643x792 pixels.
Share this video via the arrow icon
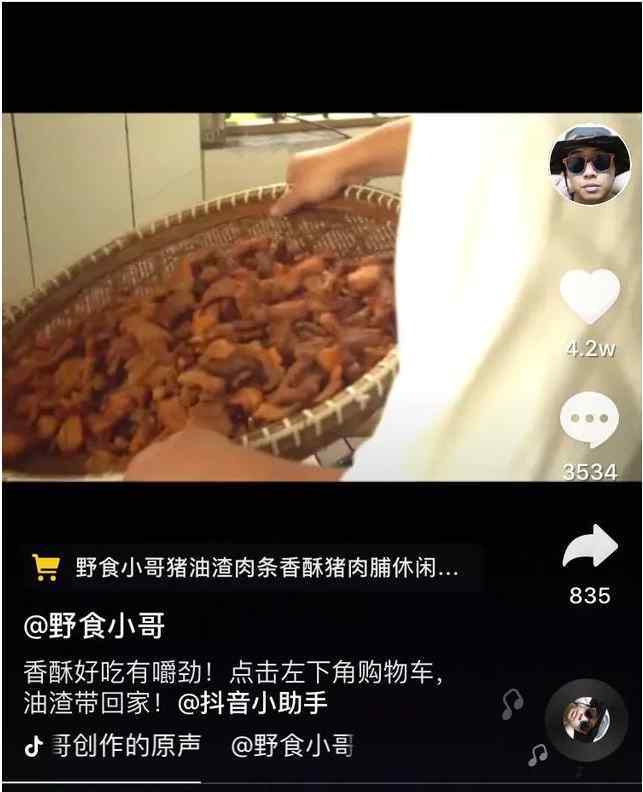point(589,548)
